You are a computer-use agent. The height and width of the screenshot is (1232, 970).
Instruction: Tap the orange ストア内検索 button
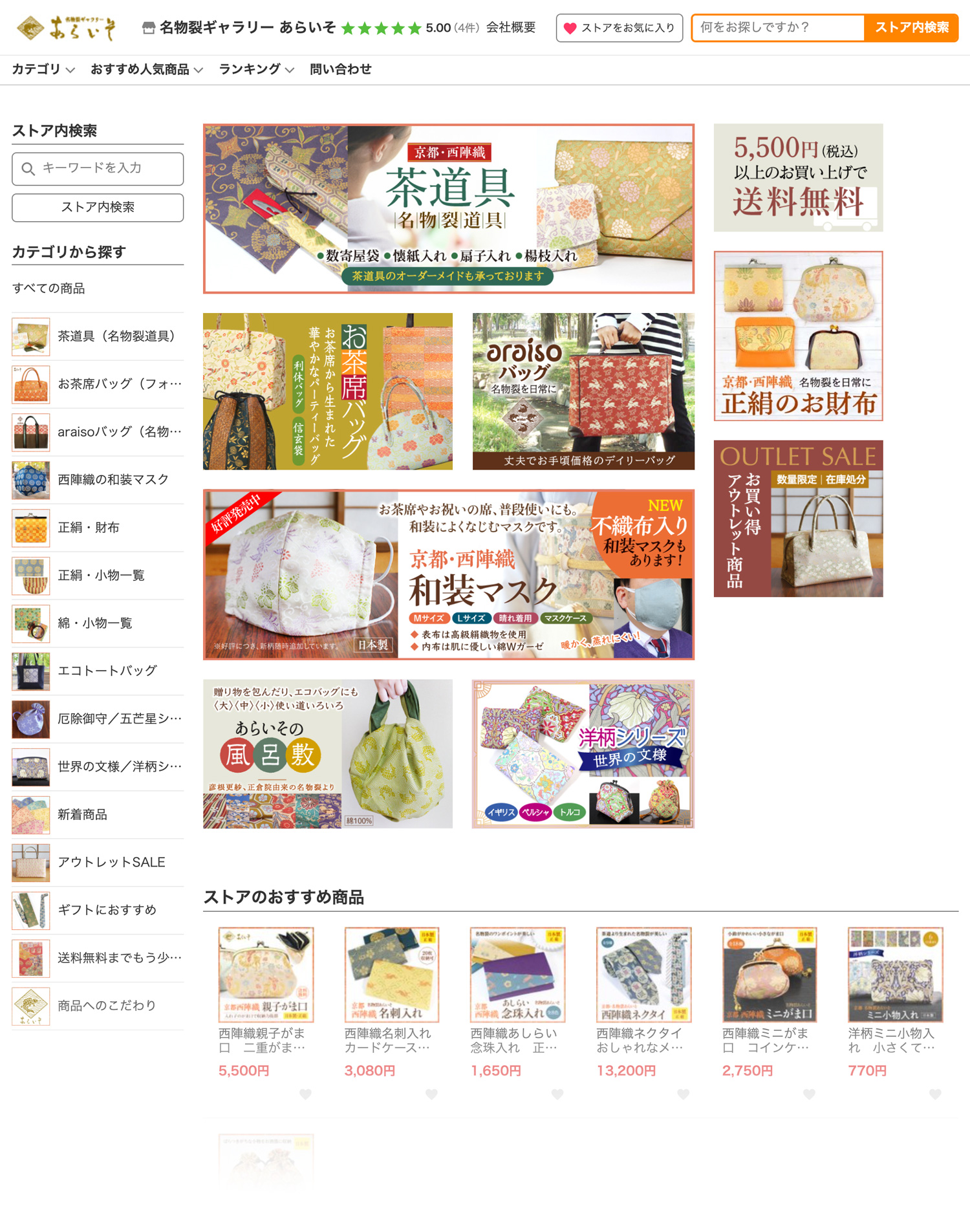(911, 28)
